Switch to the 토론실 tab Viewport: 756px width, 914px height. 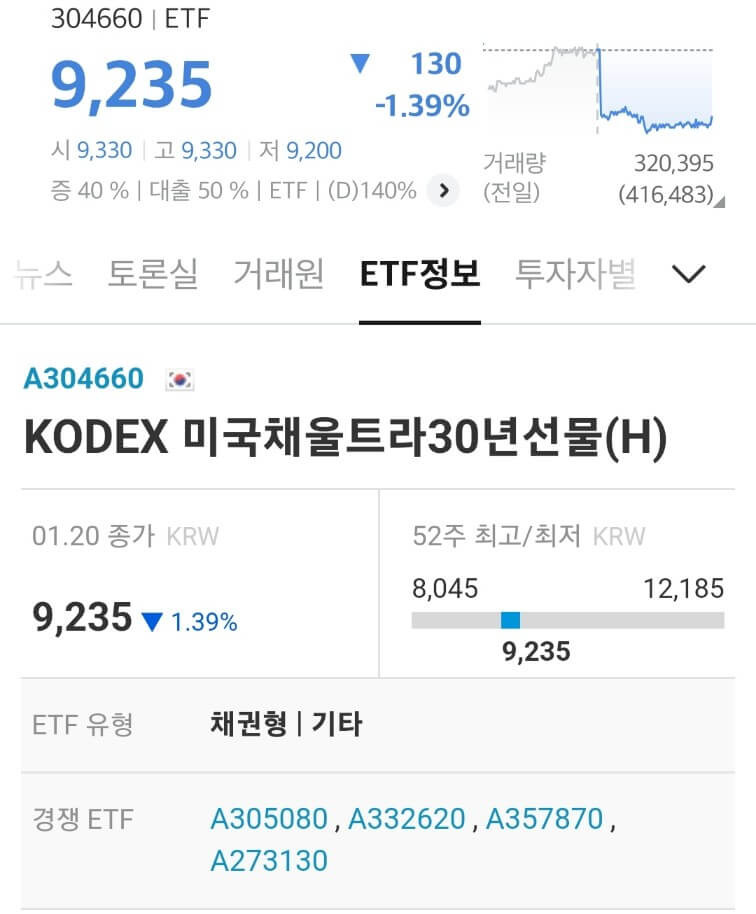[x=153, y=273]
